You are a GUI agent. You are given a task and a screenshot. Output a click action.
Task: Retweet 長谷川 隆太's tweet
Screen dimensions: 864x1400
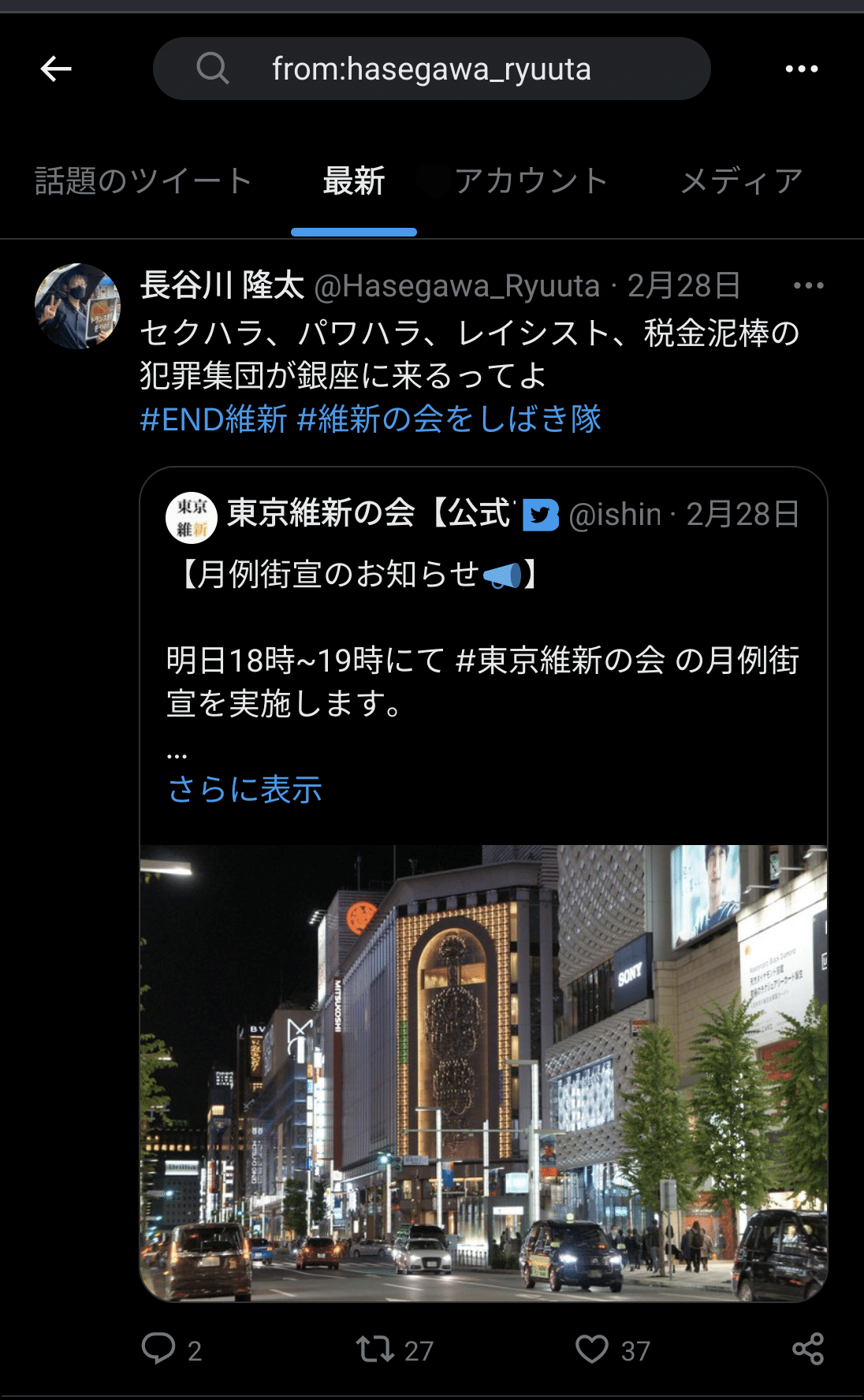394,1350
